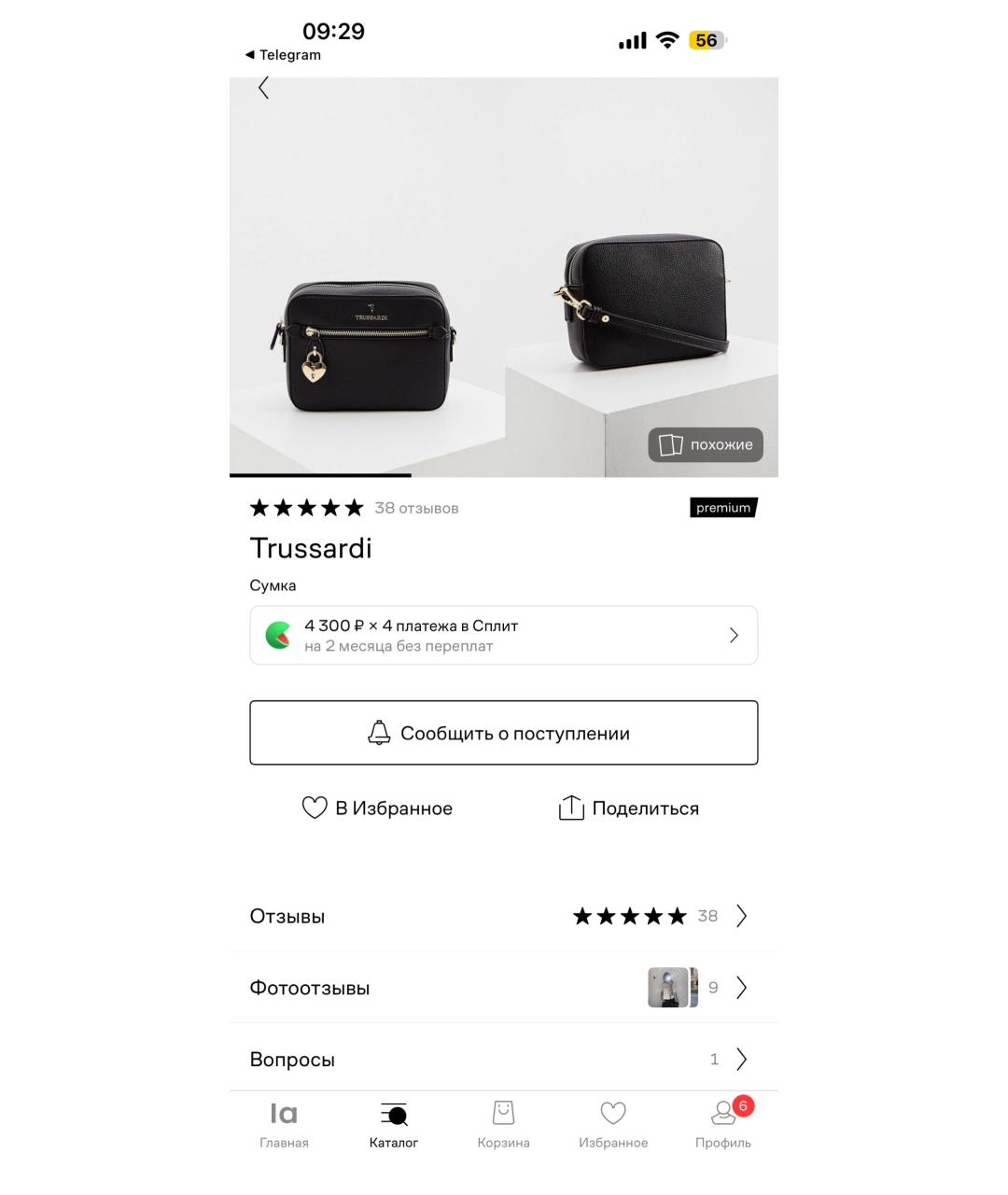Screen dimensions: 1008x1195
Task: Tap the la logo for Главная
Action: [285, 1113]
